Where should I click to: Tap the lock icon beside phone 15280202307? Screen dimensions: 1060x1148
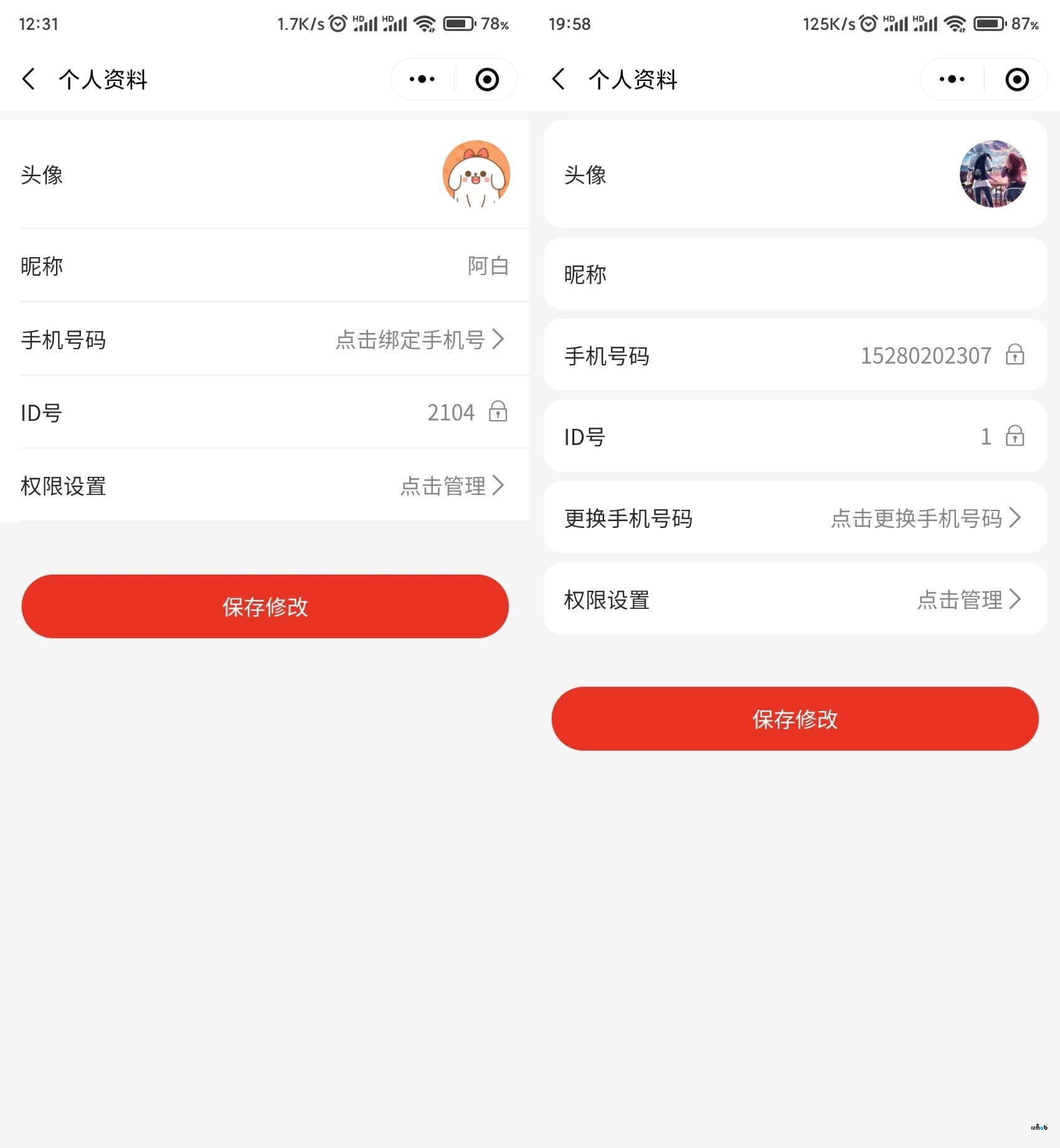(x=1015, y=355)
